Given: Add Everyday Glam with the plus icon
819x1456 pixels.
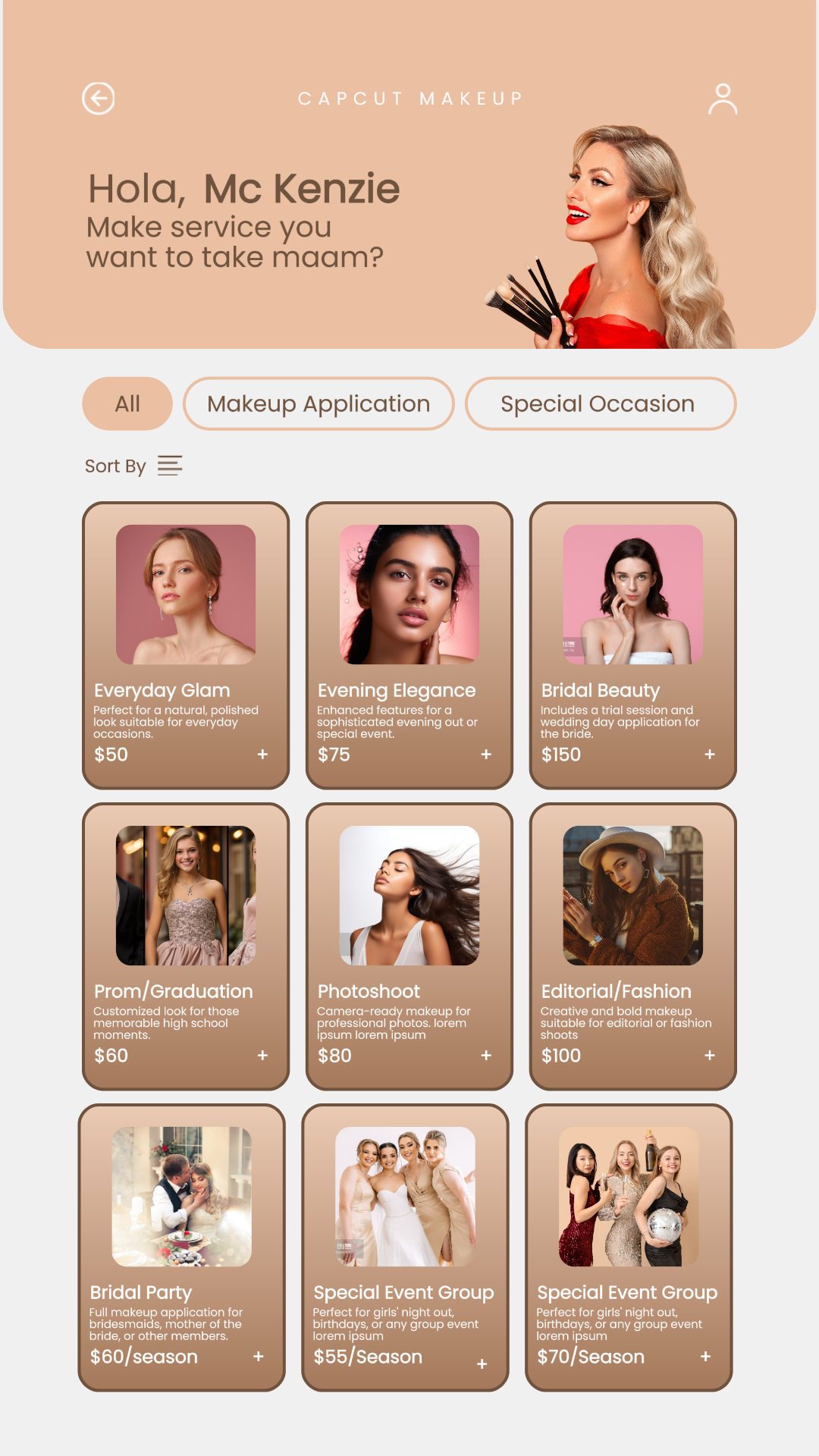Looking at the screenshot, I should pyautogui.click(x=262, y=755).
